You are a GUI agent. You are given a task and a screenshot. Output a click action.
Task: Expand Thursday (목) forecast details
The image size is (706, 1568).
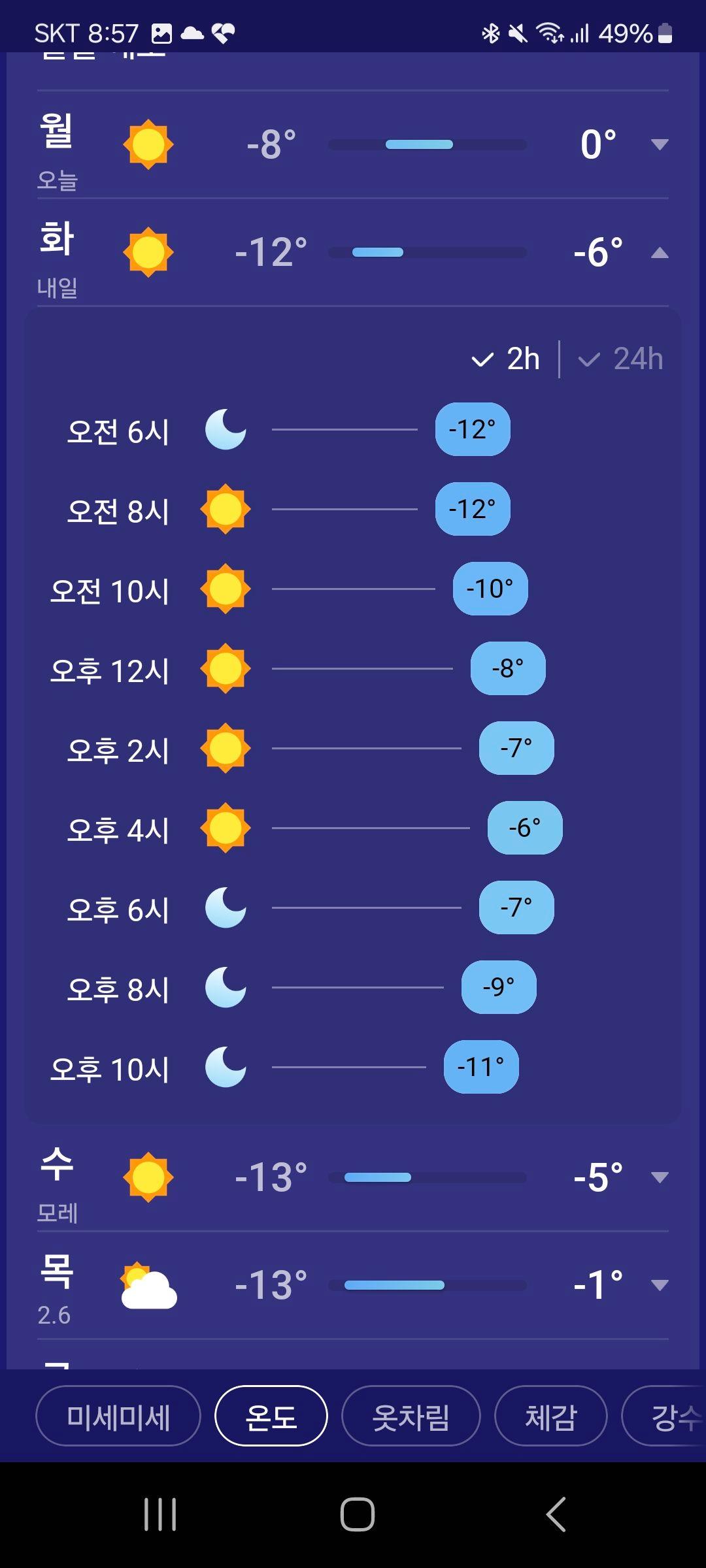pos(660,1285)
